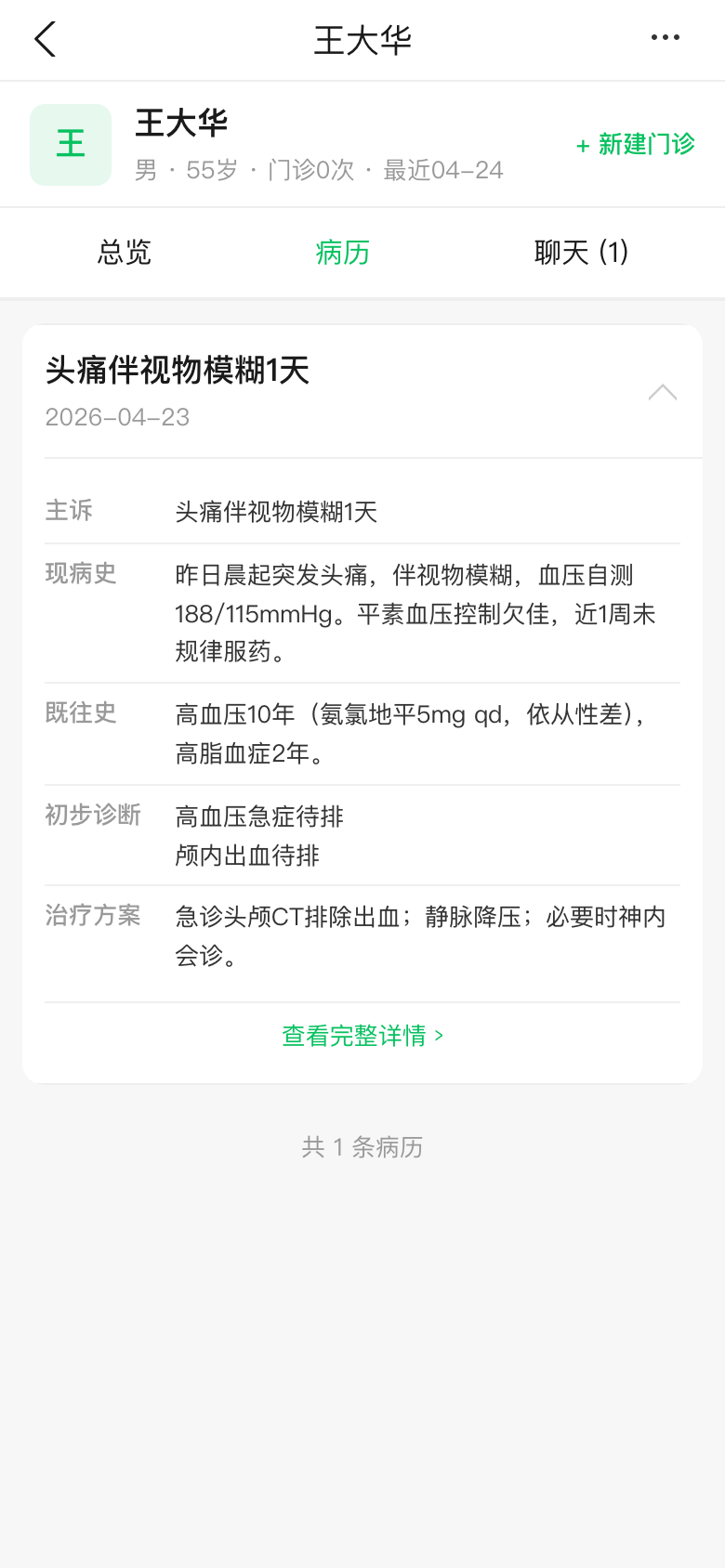Viewport: 725px width, 1568px height.
Task: Collapse the 头痛伴视物模糊1天 record
Action: [x=662, y=392]
